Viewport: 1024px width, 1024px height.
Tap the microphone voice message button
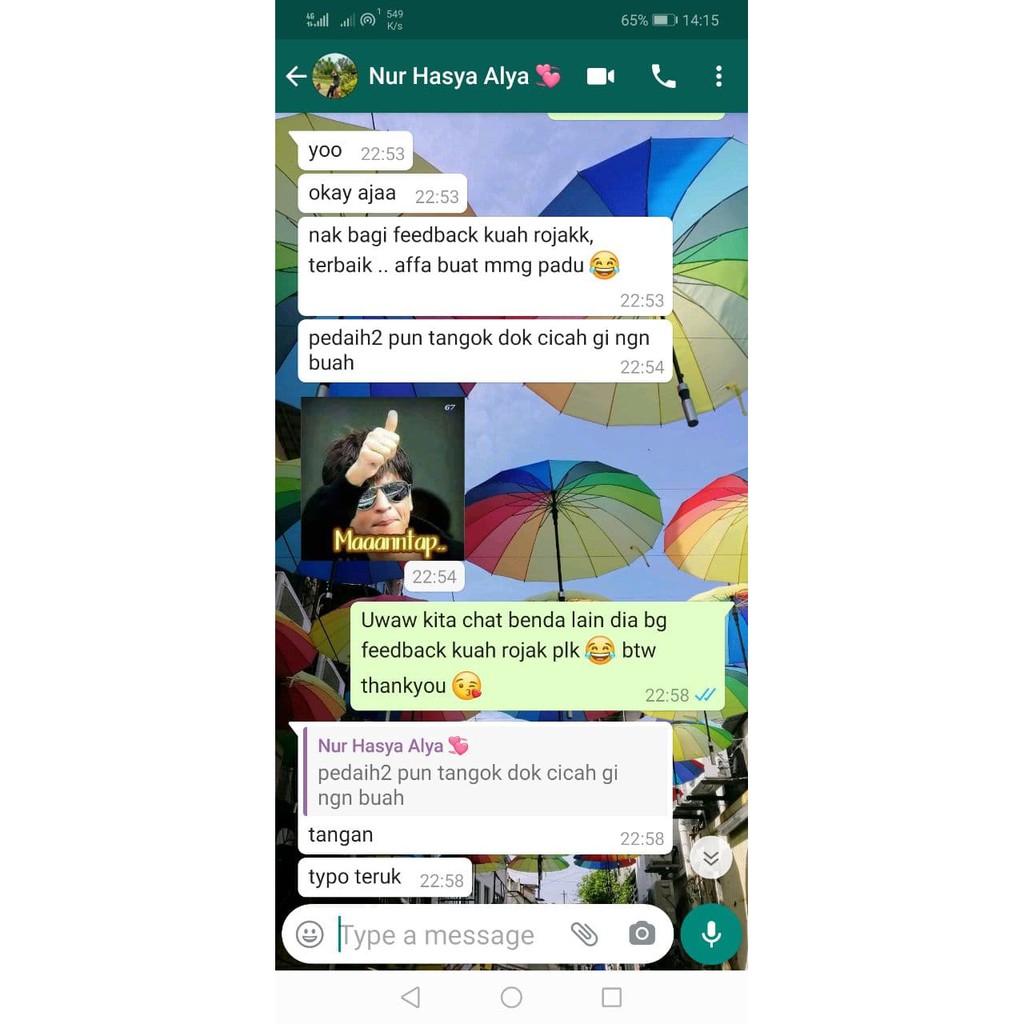click(x=711, y=934)
